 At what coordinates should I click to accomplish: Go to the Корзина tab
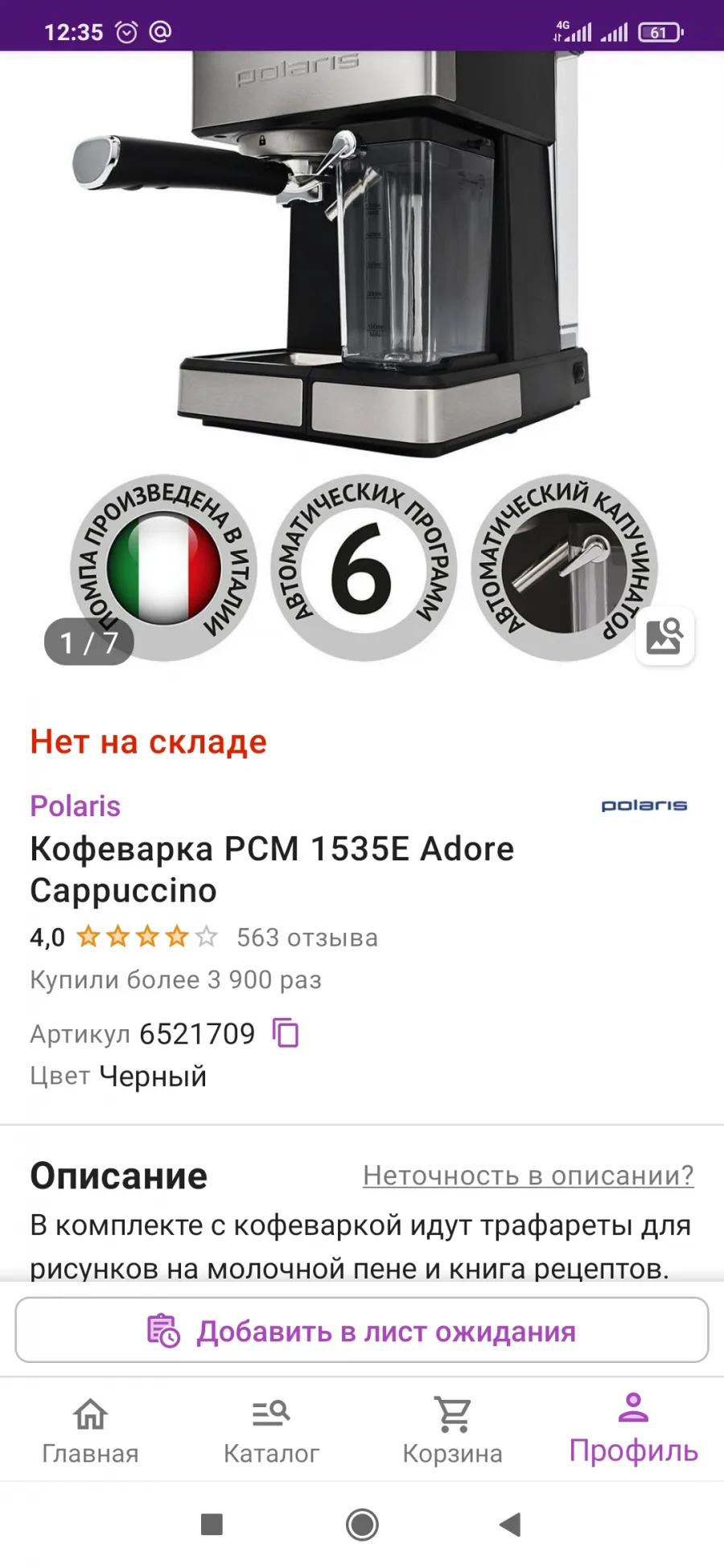tap(452, 1430)
